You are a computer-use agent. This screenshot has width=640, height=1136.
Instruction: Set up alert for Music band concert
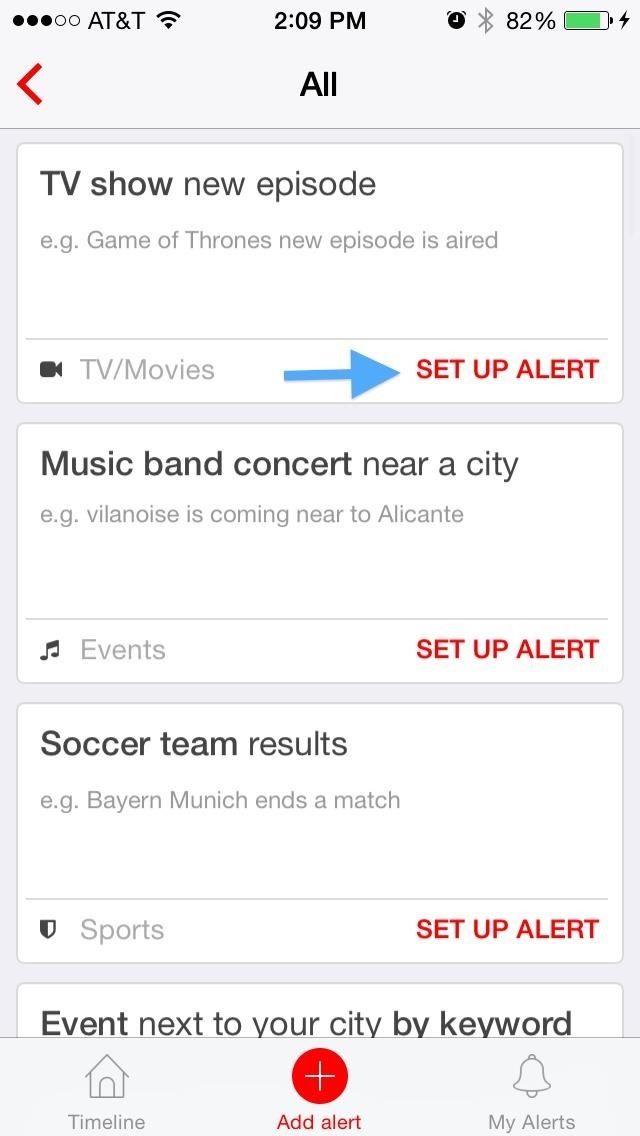point(507,649)
